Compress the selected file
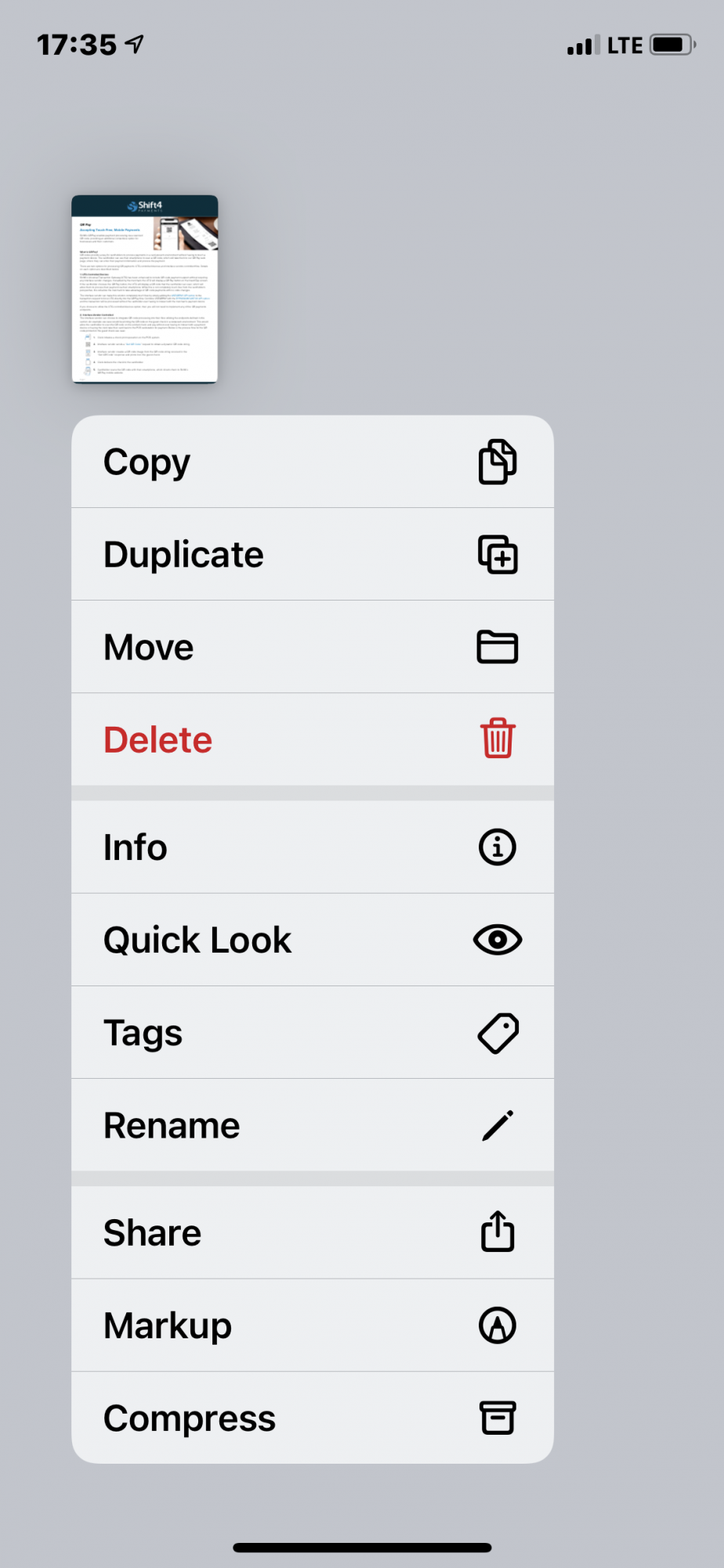This screenshot has width=724, height=1568. 312,1418
